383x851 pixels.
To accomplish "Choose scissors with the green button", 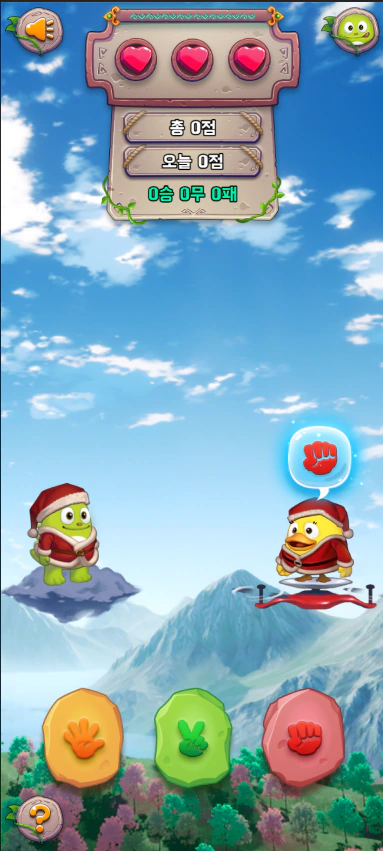I will click(193, 738).
